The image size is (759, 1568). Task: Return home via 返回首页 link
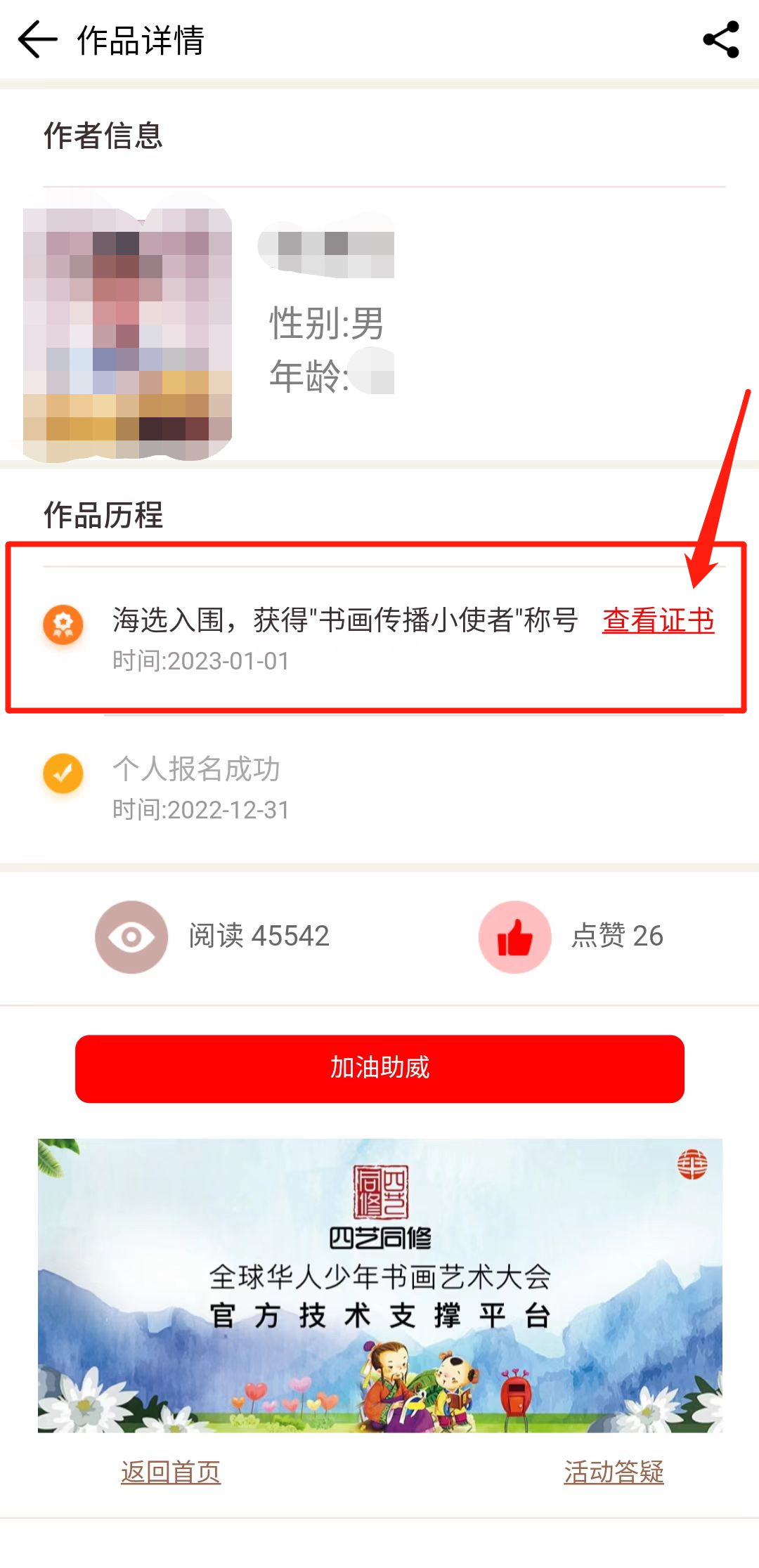(x=171, y=1471)
